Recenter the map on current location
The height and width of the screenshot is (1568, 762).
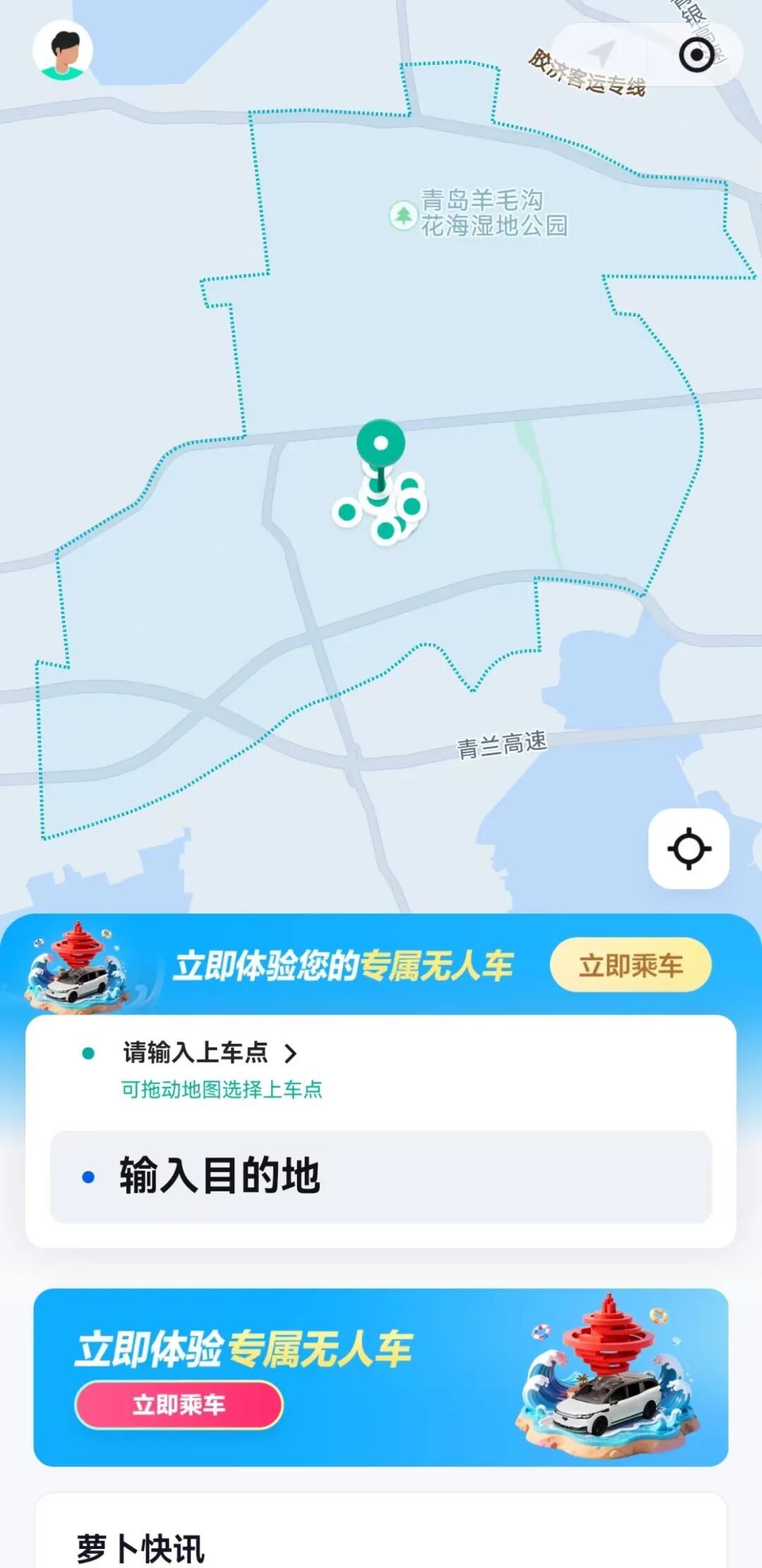(x=689, y=849)
